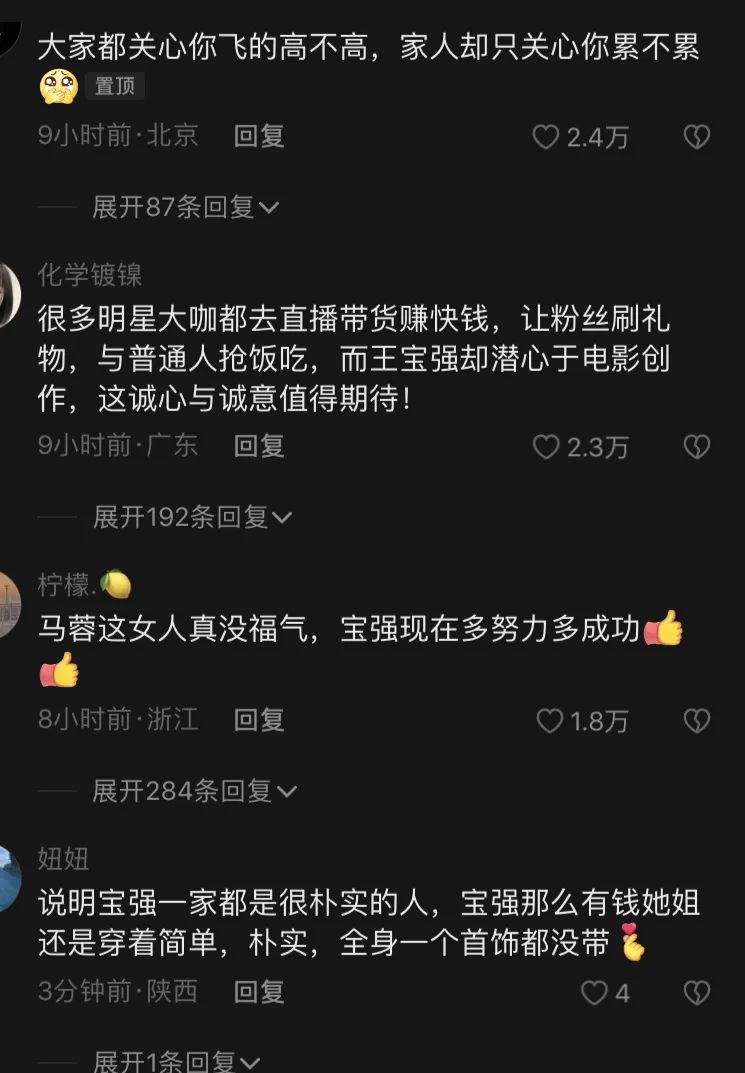Image resolution: width=745 pixels, height=1073 pixels.
Task: Dislike 柠檬's comment
Action: click(x=696, y=720)
